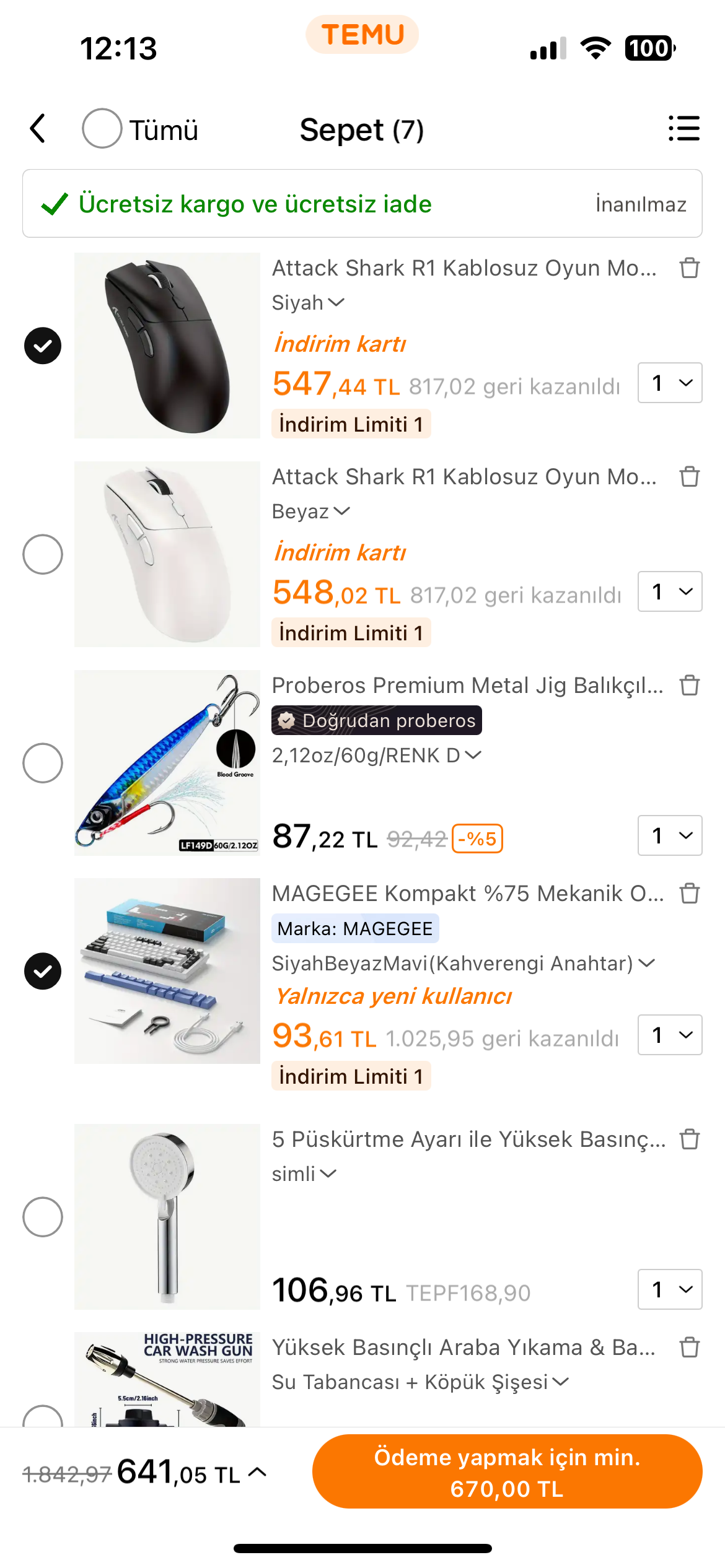Change quantity of the 547,44 TL mouse

click(669, 383)
